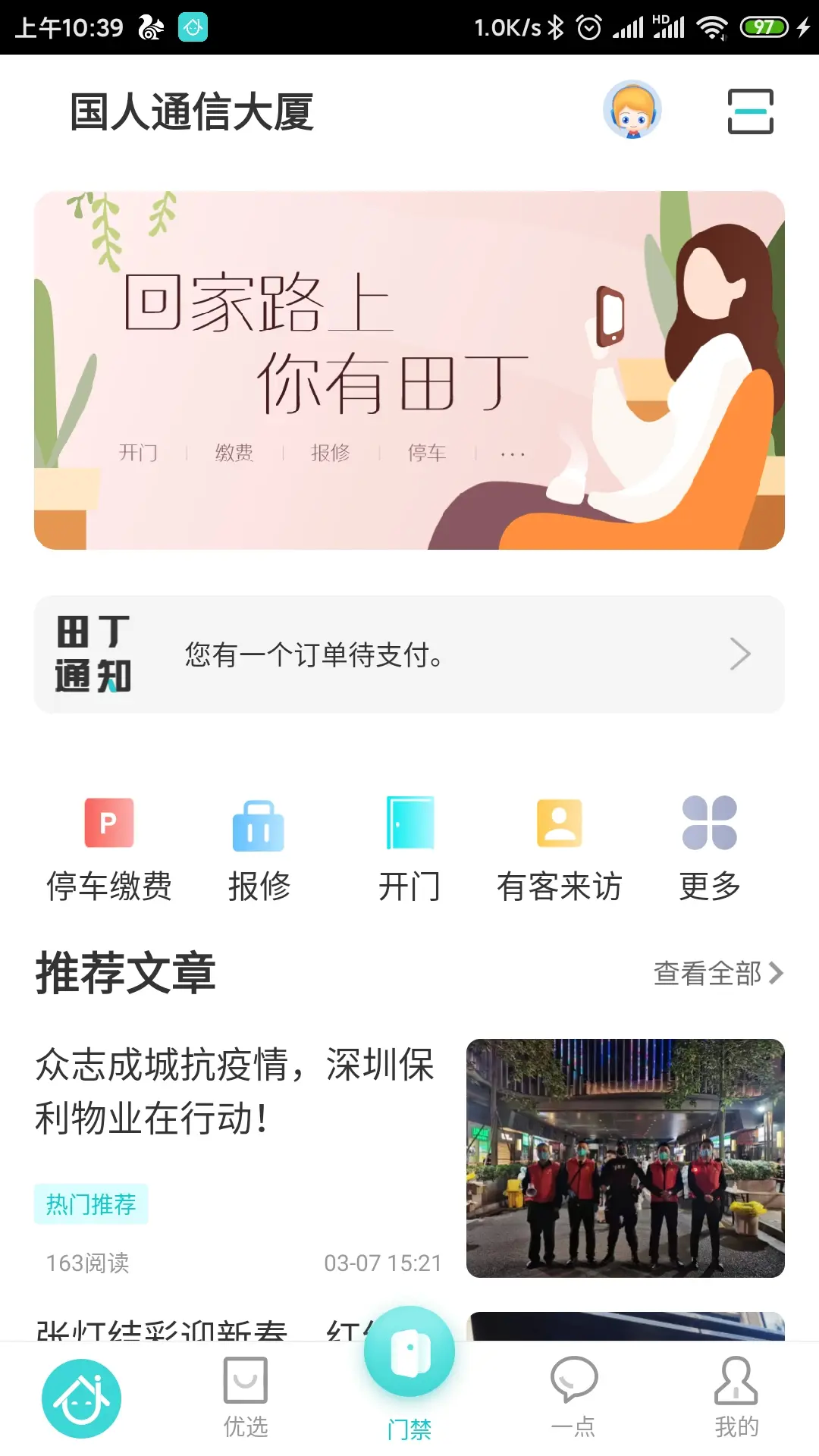Tap the 热门推荐 tag label
The width and height of the screenshot is (819, 1456).
92,1204
